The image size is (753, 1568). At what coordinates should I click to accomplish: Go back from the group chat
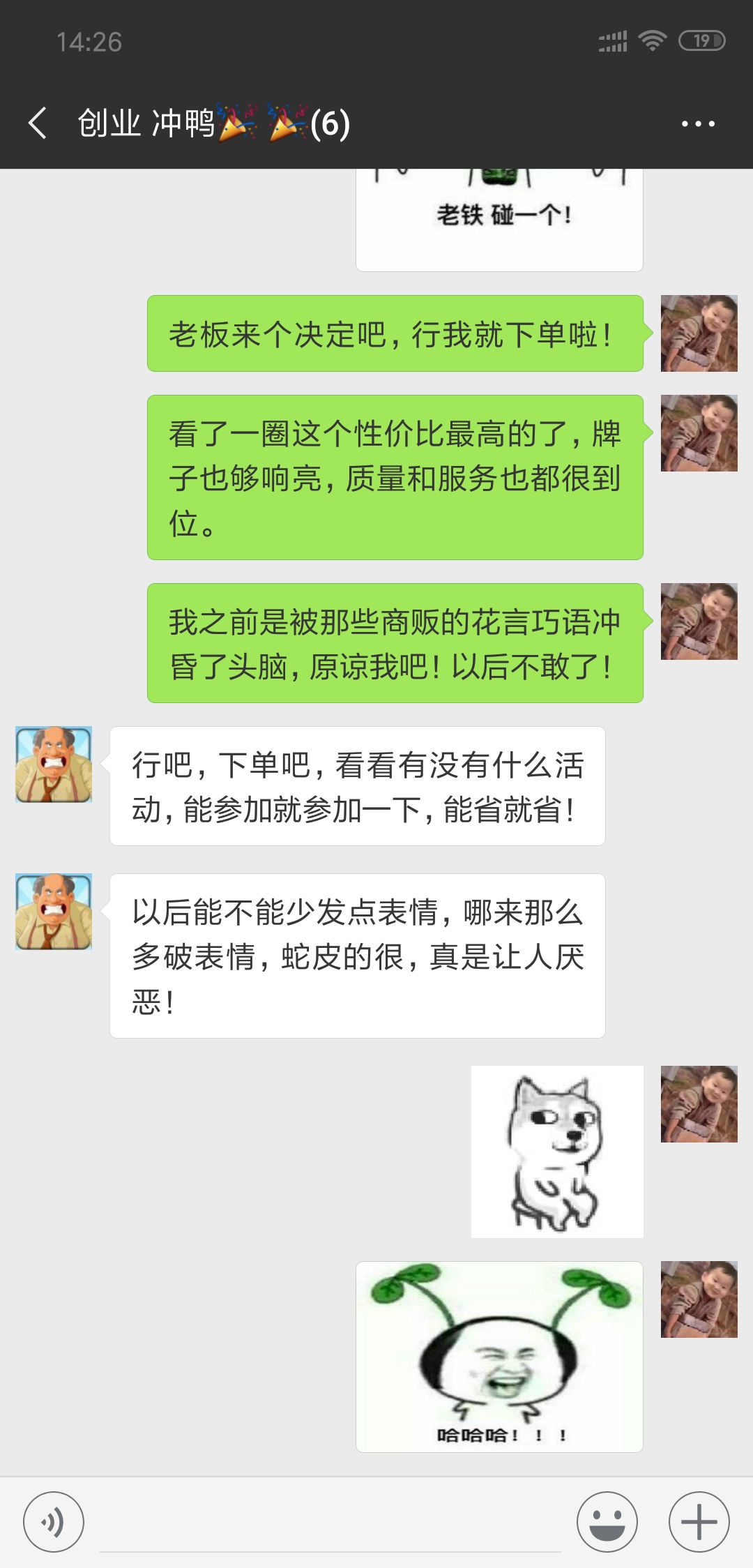pyautogui.click(x=38, y=123)
